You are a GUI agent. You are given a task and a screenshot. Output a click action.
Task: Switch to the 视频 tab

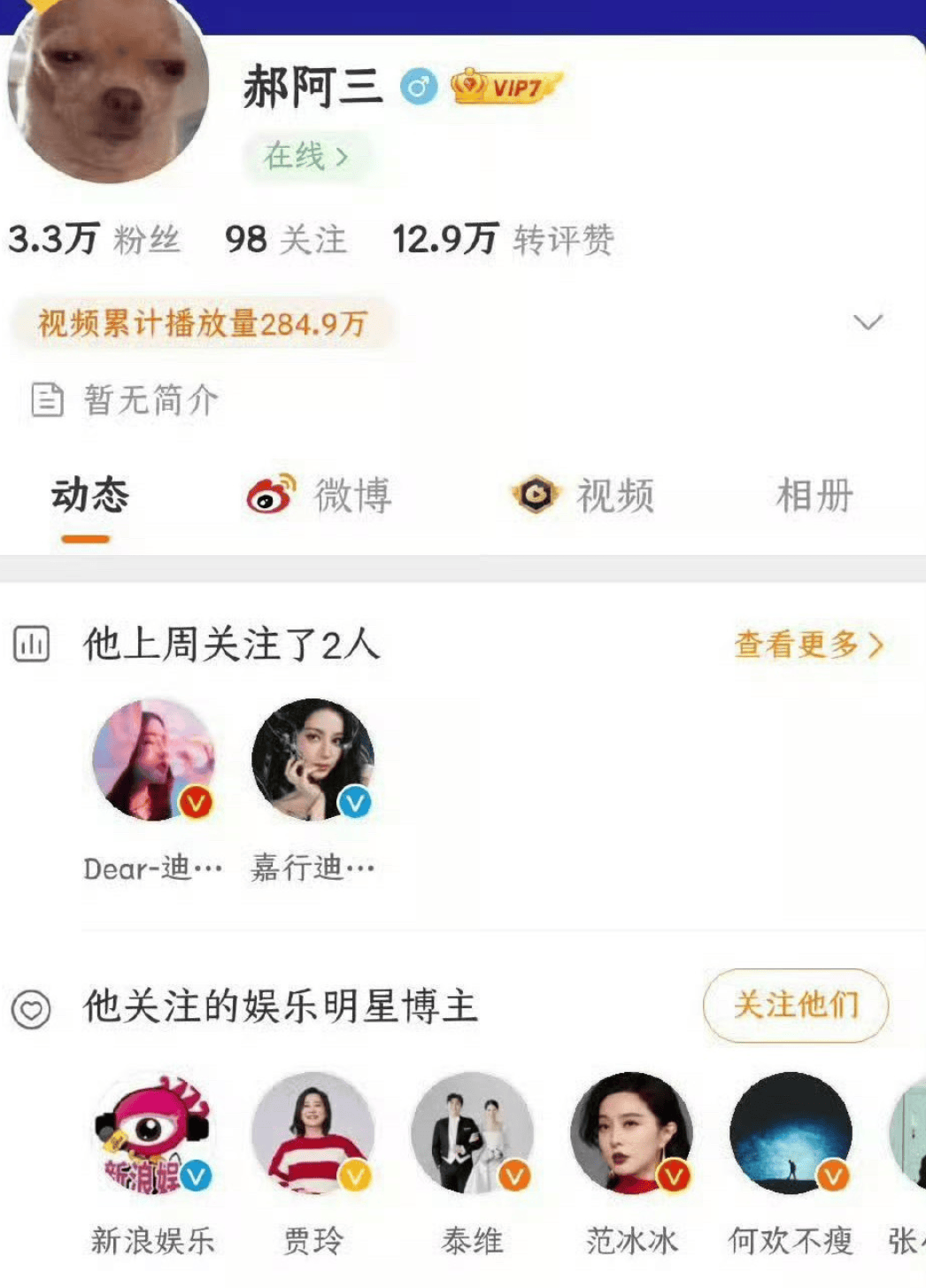tap(583, 496)
